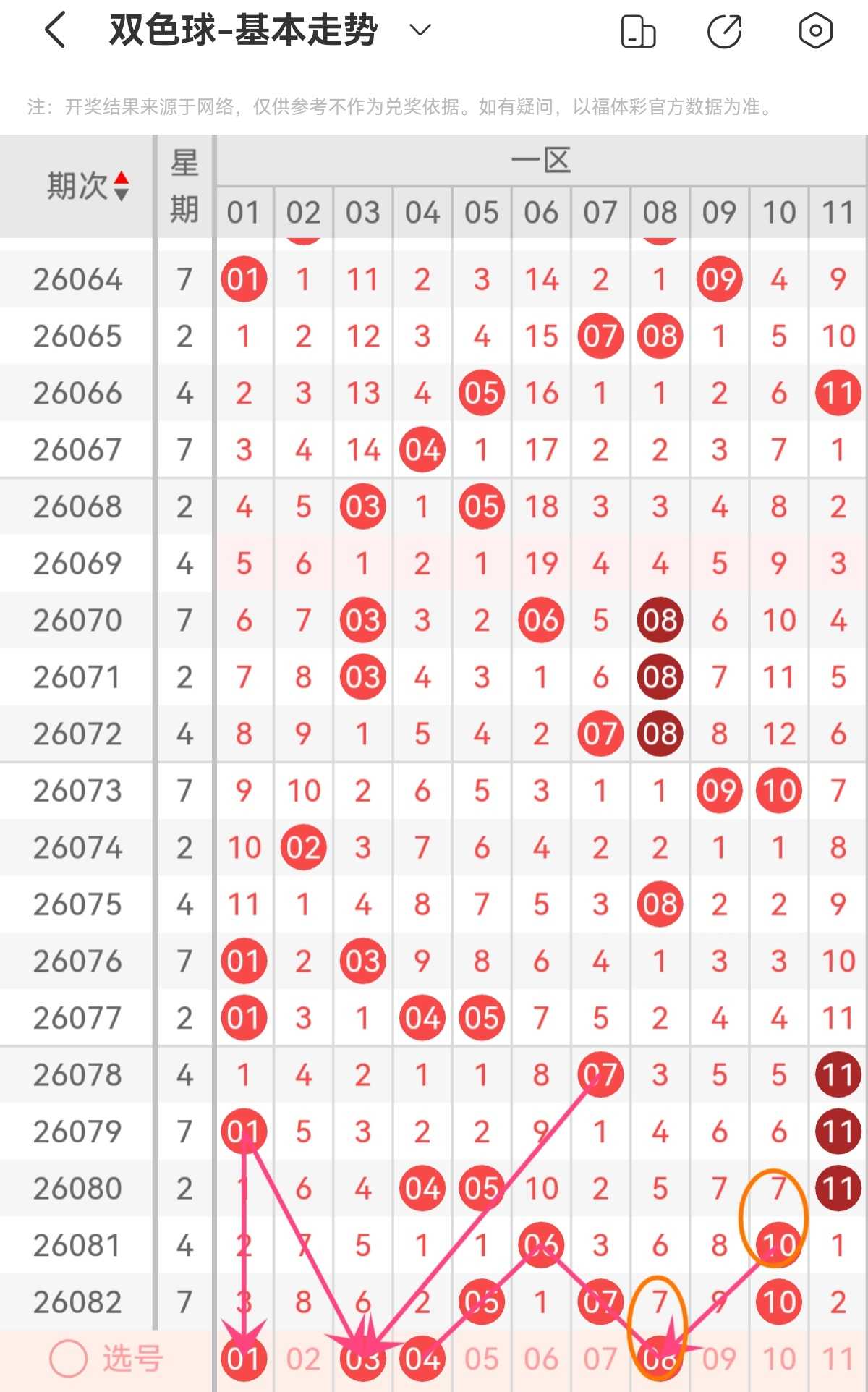Screen dimensions: 868x1392
Task: Select number 07 in the 选号 row
Action: click(600, 1359)
